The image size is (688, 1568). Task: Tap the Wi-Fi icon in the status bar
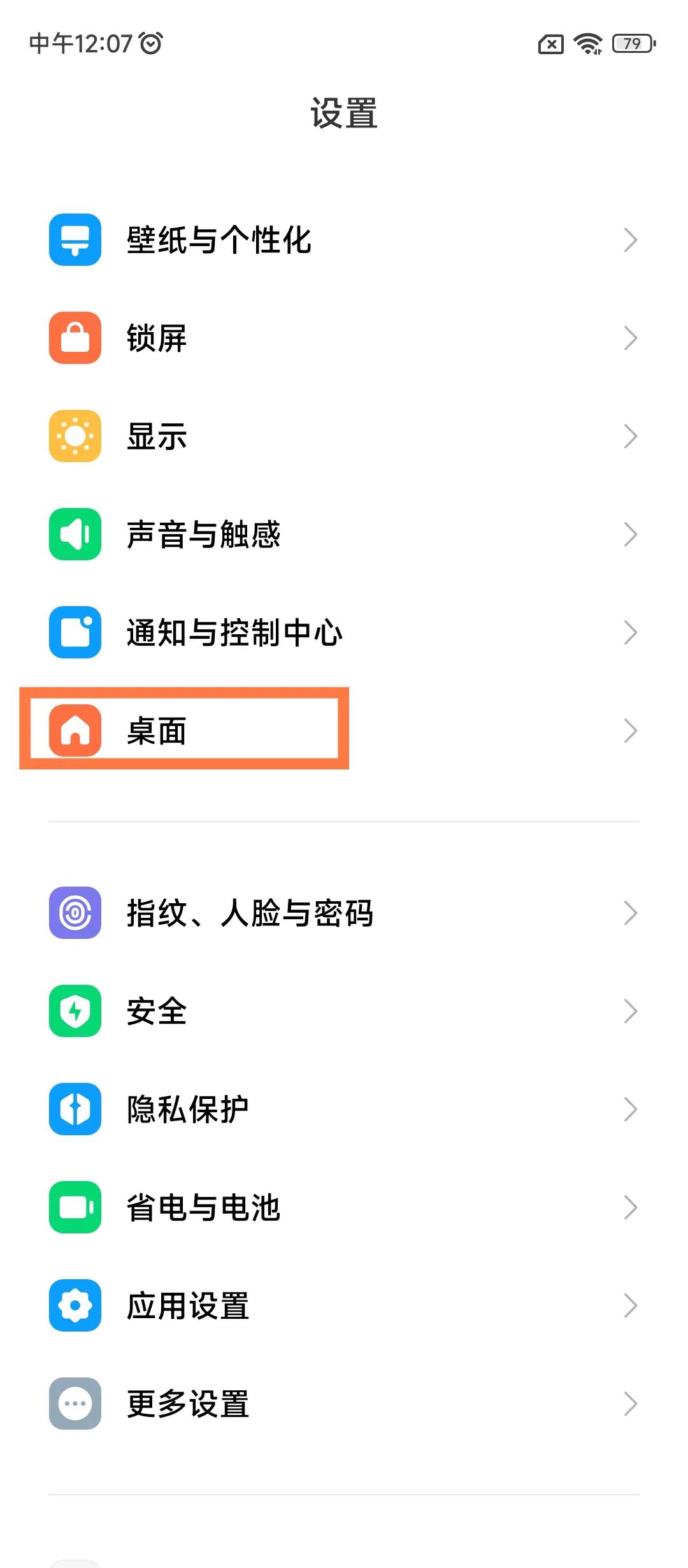point(587,43)
